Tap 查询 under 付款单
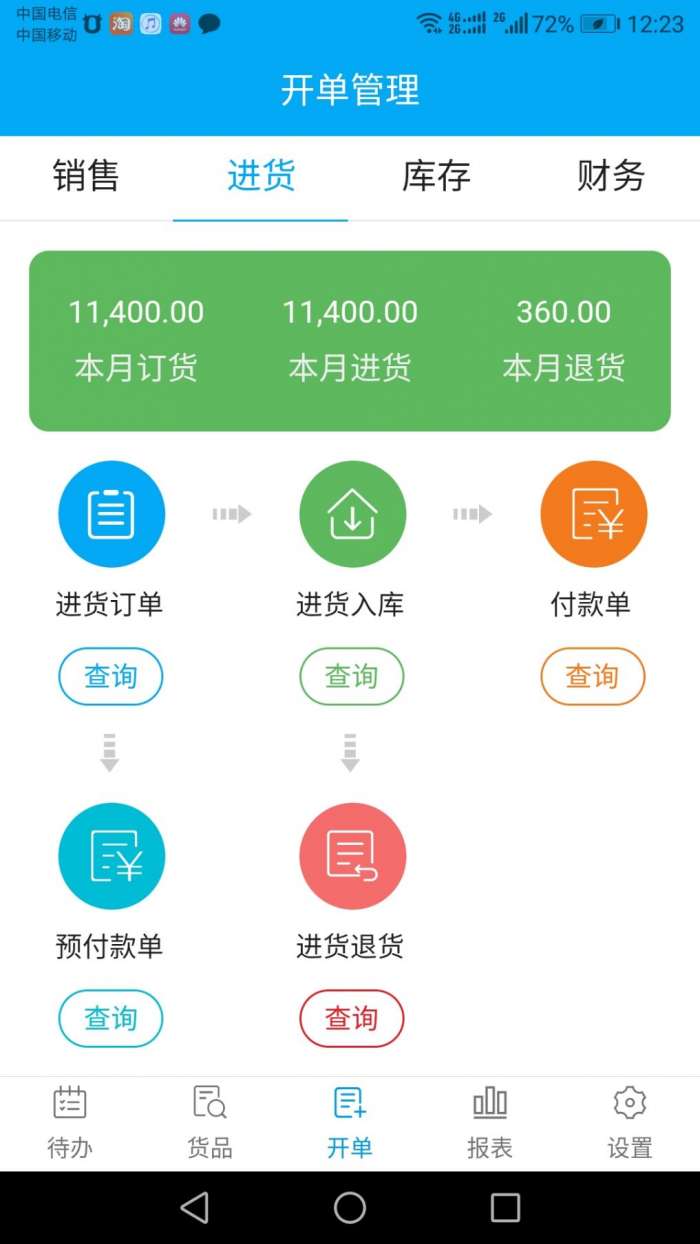 click(593, 677)
